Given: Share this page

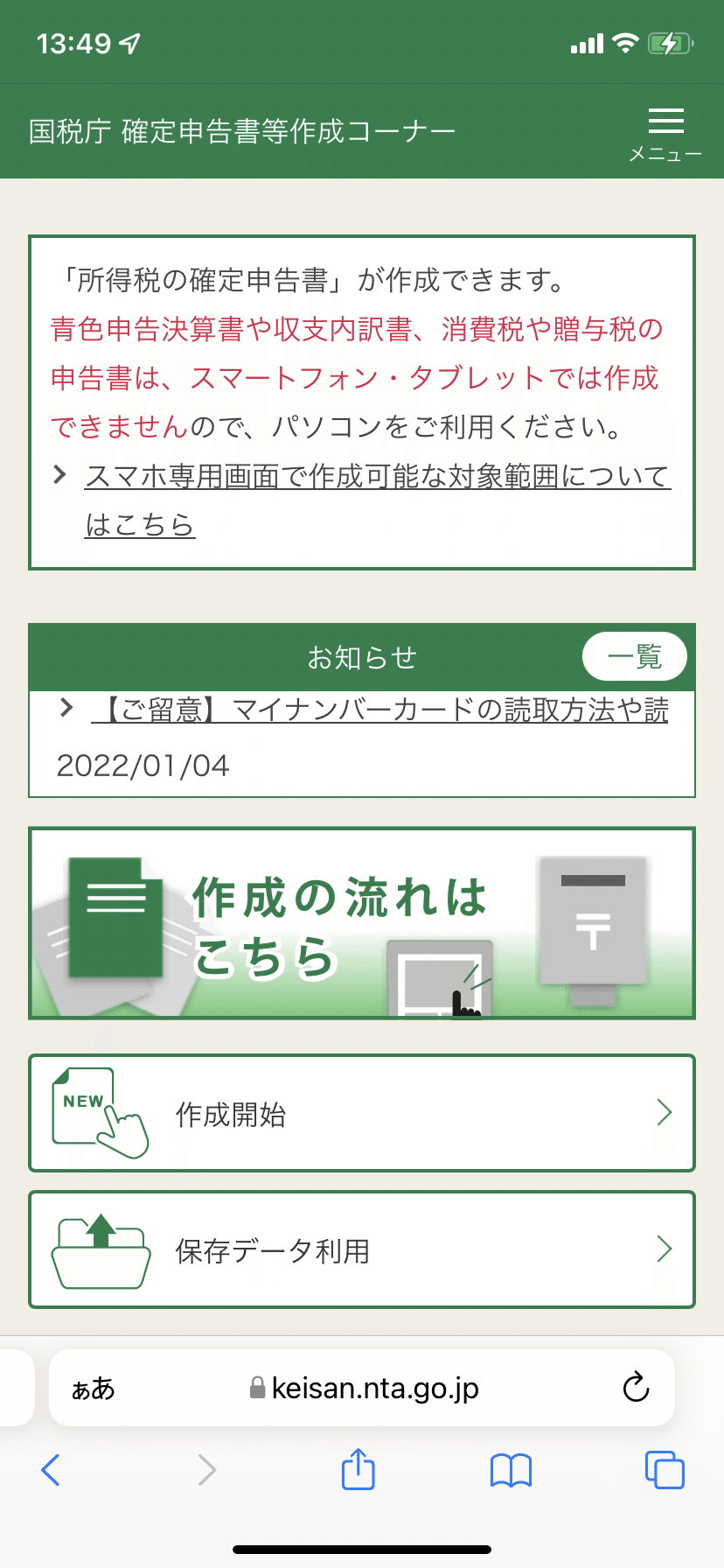Looking at the screenshot, I should click(x=358, y=1470).
